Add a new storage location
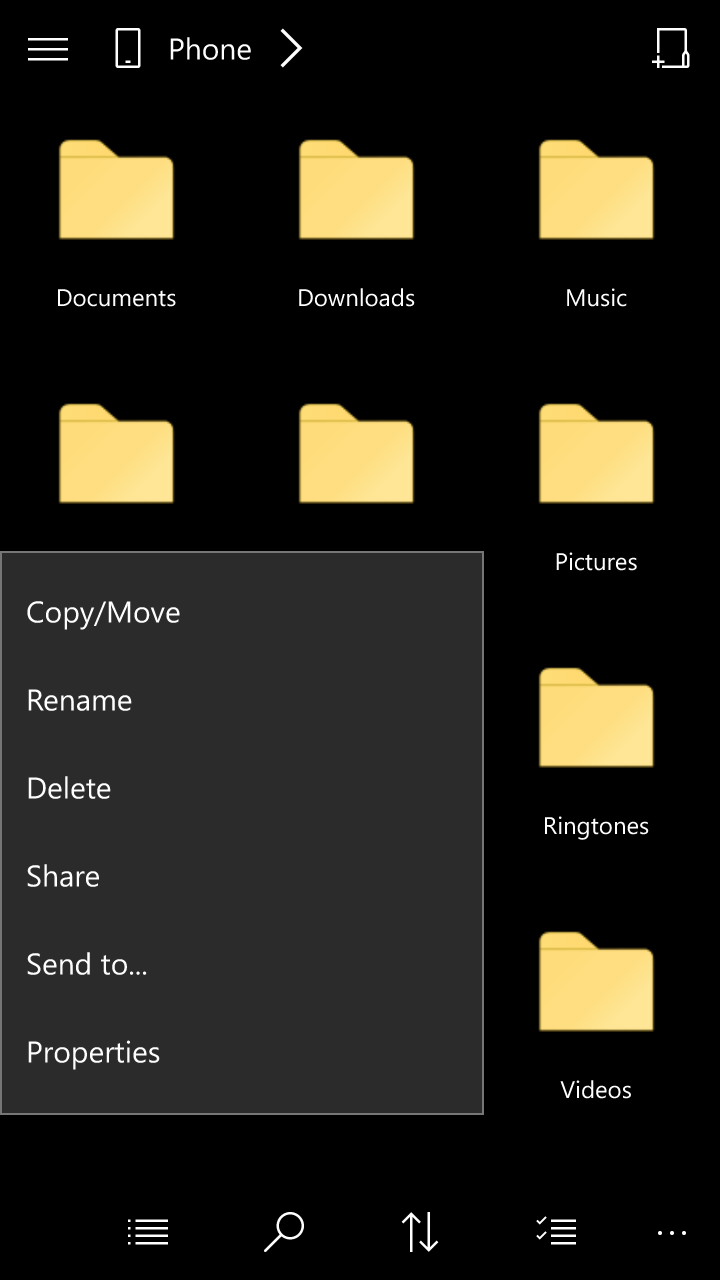 (x=671, y=48)
